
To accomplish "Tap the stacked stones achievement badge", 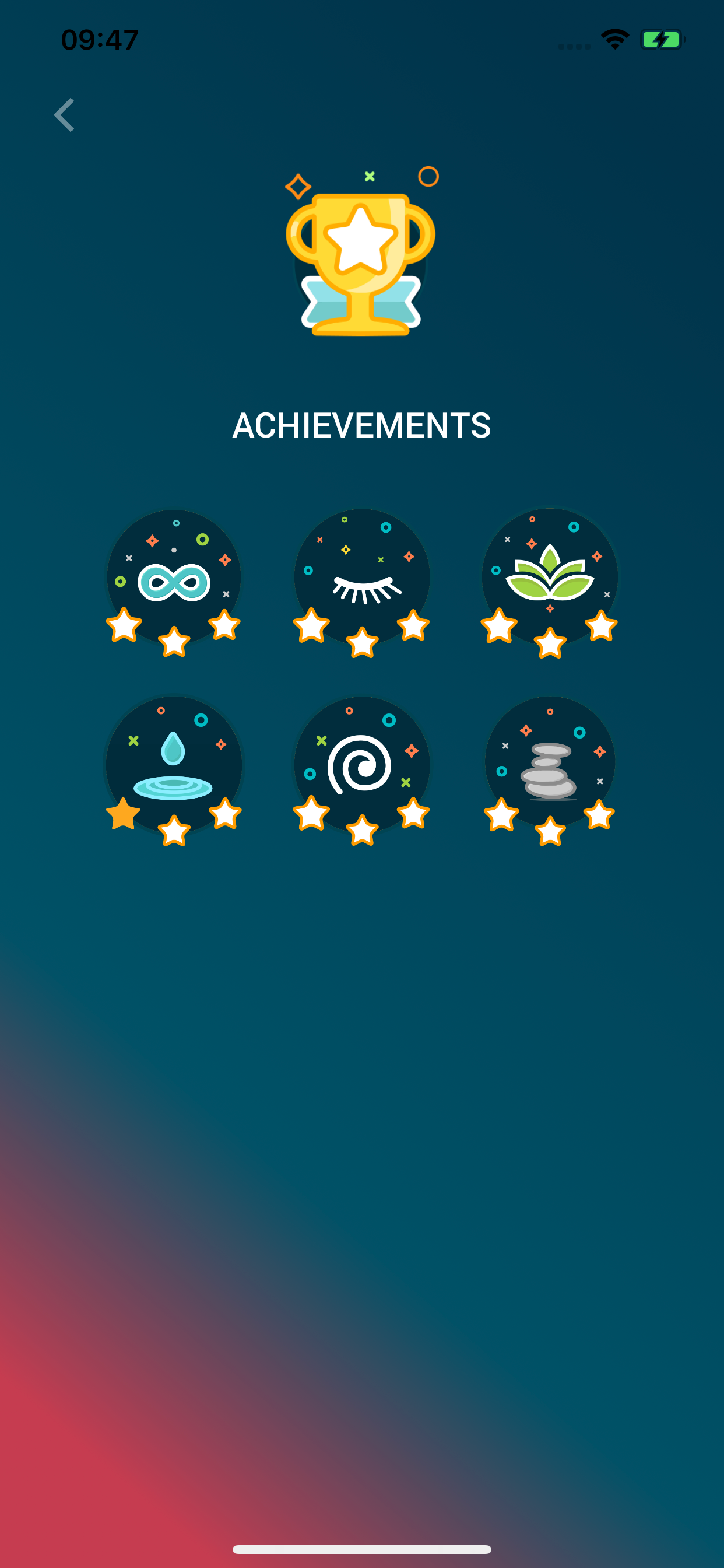I will click(x=550, y=766).
